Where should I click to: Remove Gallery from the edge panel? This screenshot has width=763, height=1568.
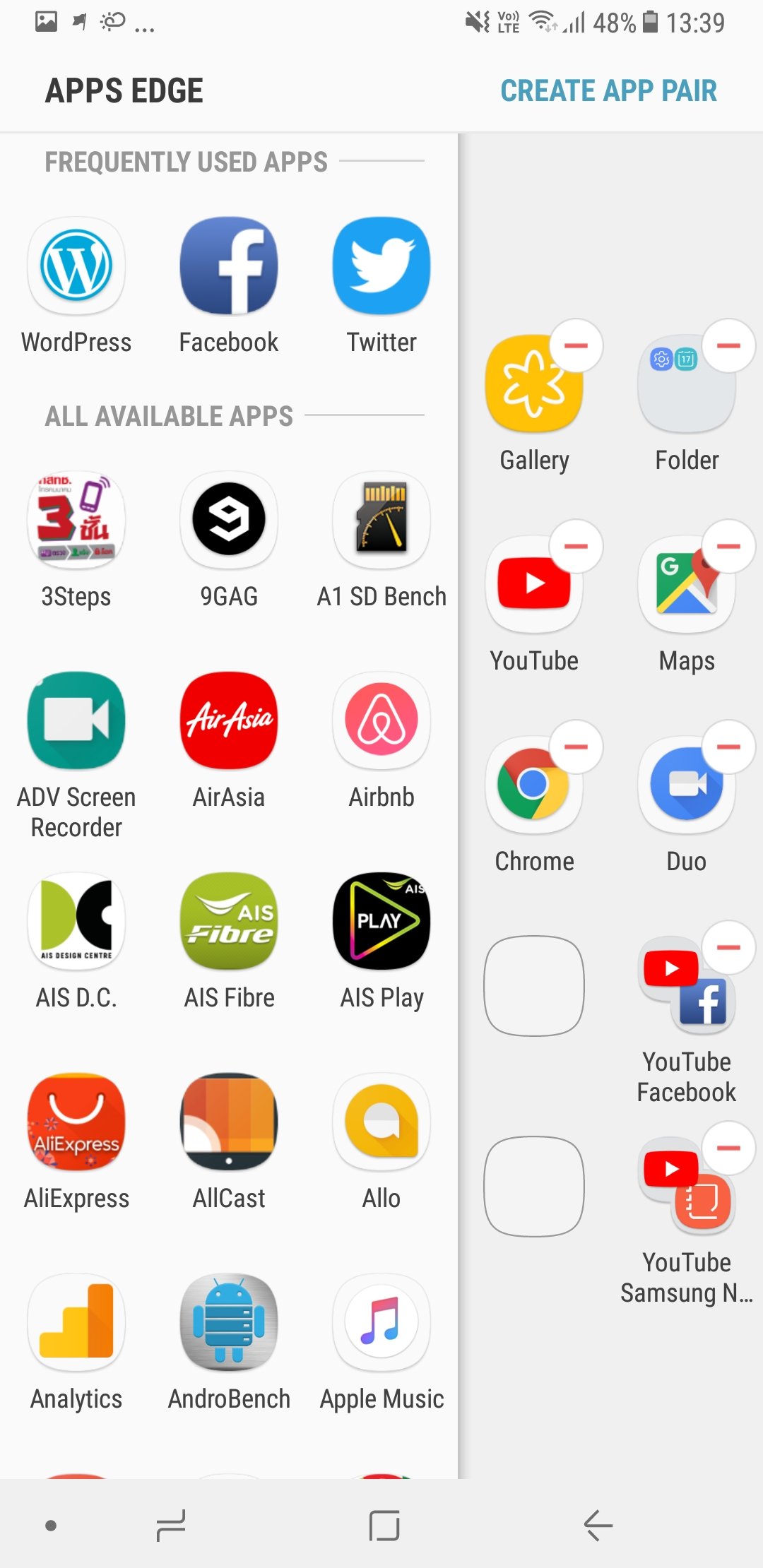click(x=576, y=346)
